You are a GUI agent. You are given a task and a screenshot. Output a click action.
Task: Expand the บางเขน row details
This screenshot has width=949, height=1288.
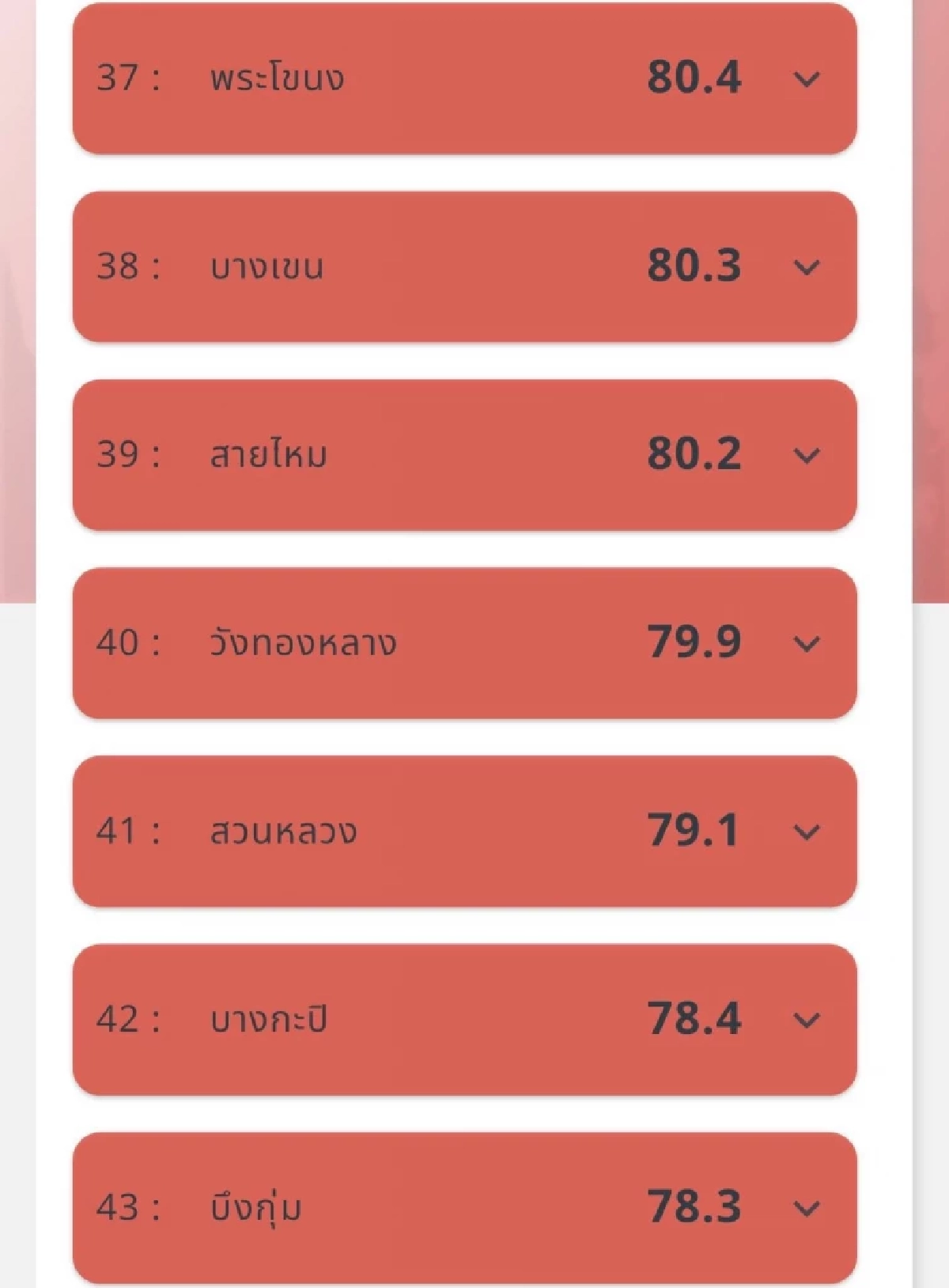[805, 267]
